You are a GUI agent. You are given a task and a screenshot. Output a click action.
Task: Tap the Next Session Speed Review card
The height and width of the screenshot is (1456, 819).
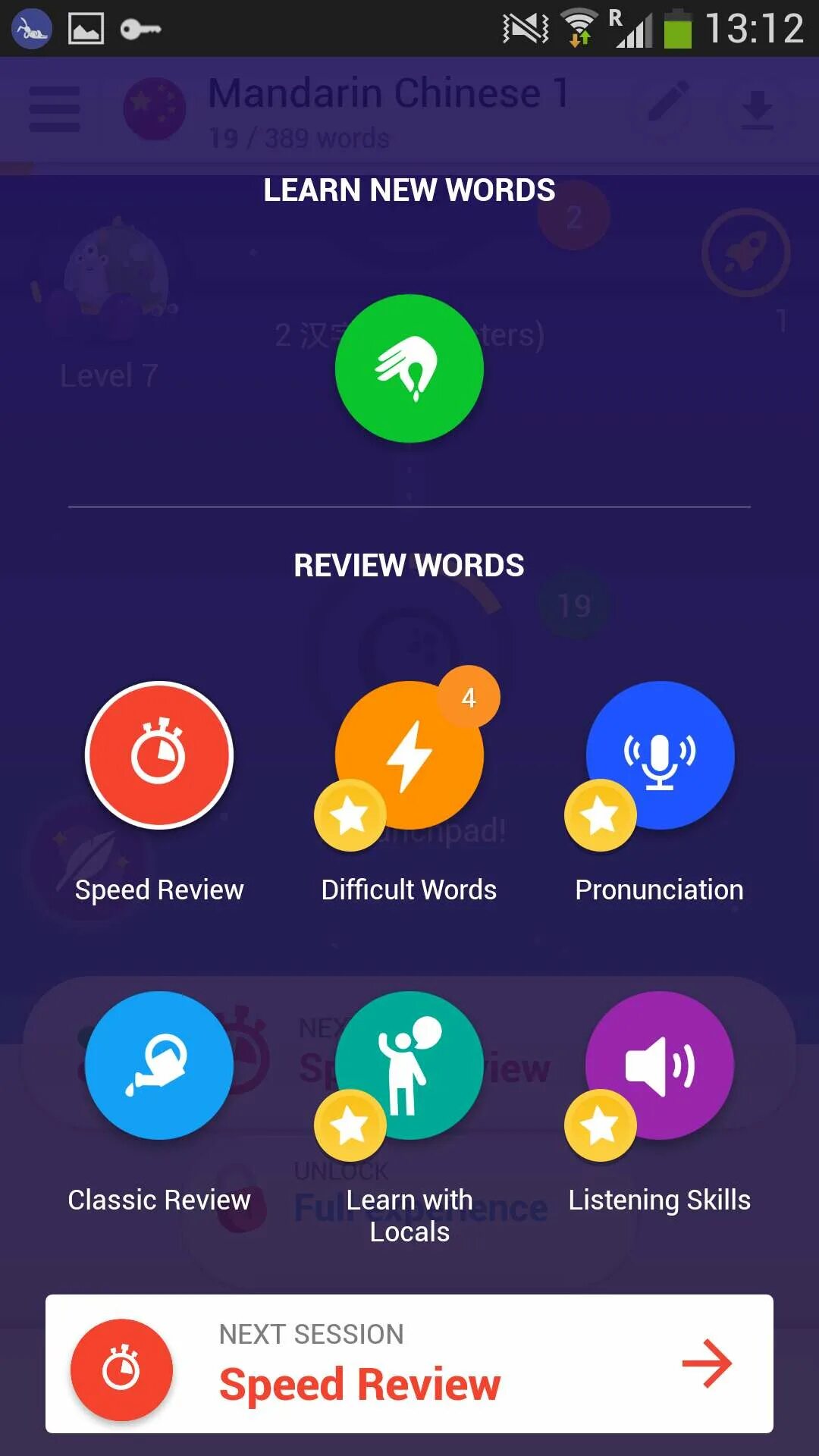click(409, 1363)
